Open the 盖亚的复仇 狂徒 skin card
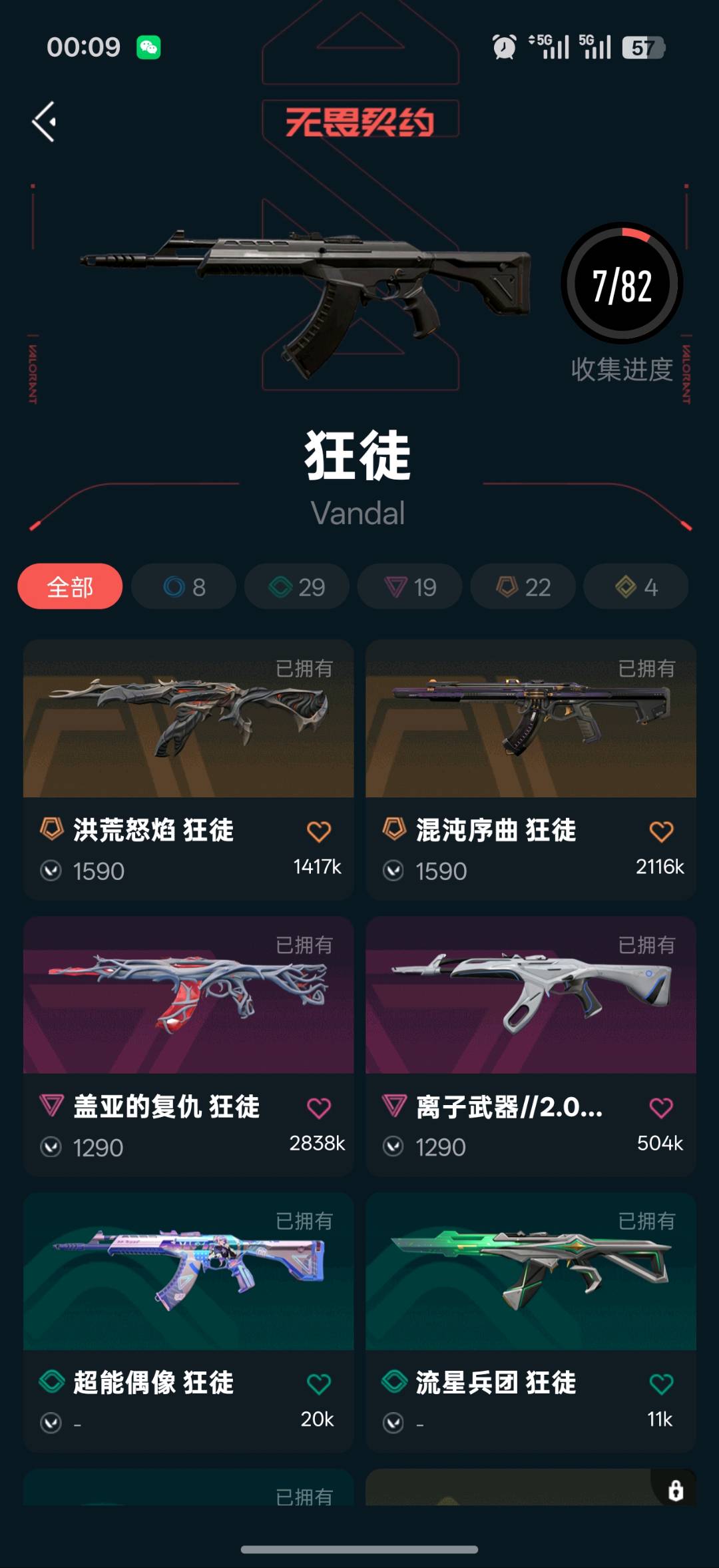This screenshot has height=1568, width=719. (188, 1046)
